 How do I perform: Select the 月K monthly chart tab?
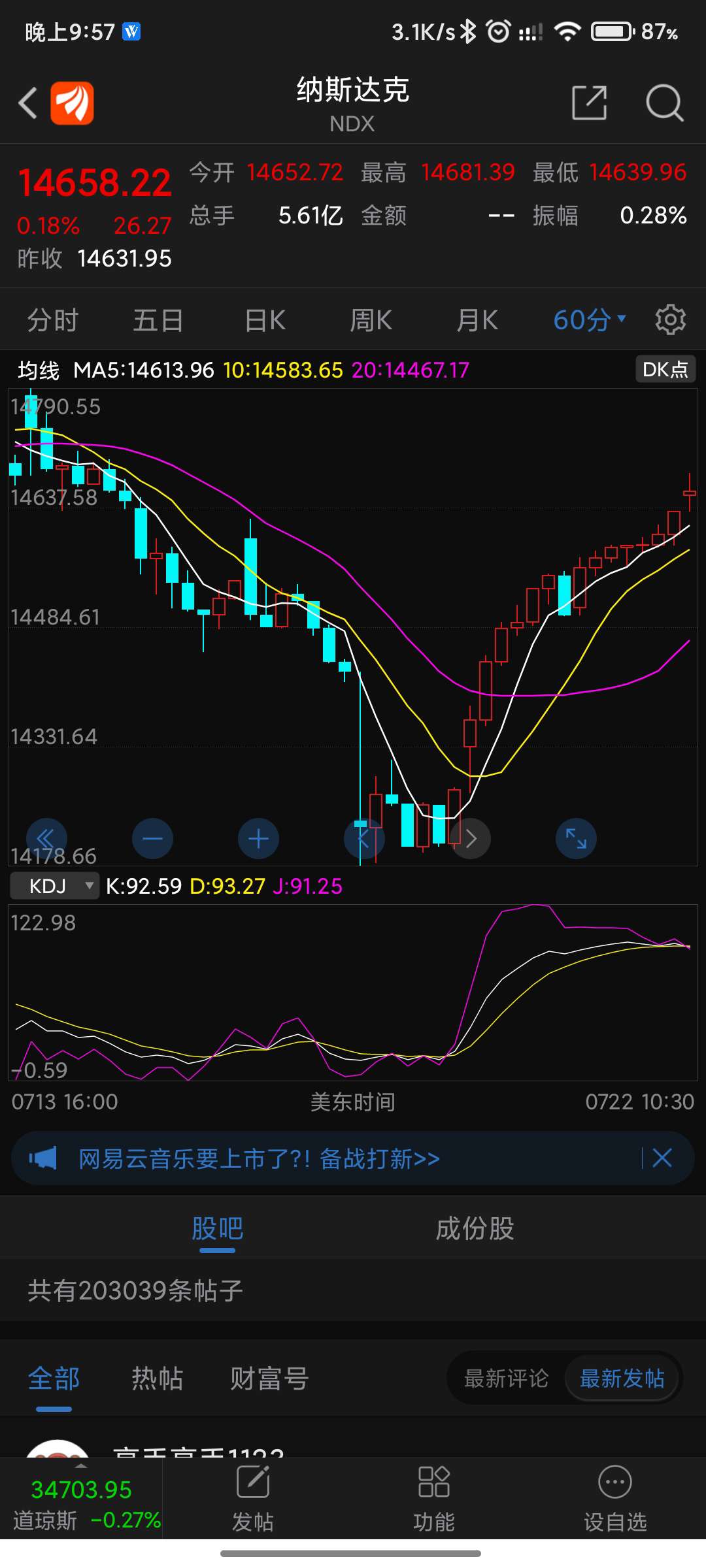[477, 319]
